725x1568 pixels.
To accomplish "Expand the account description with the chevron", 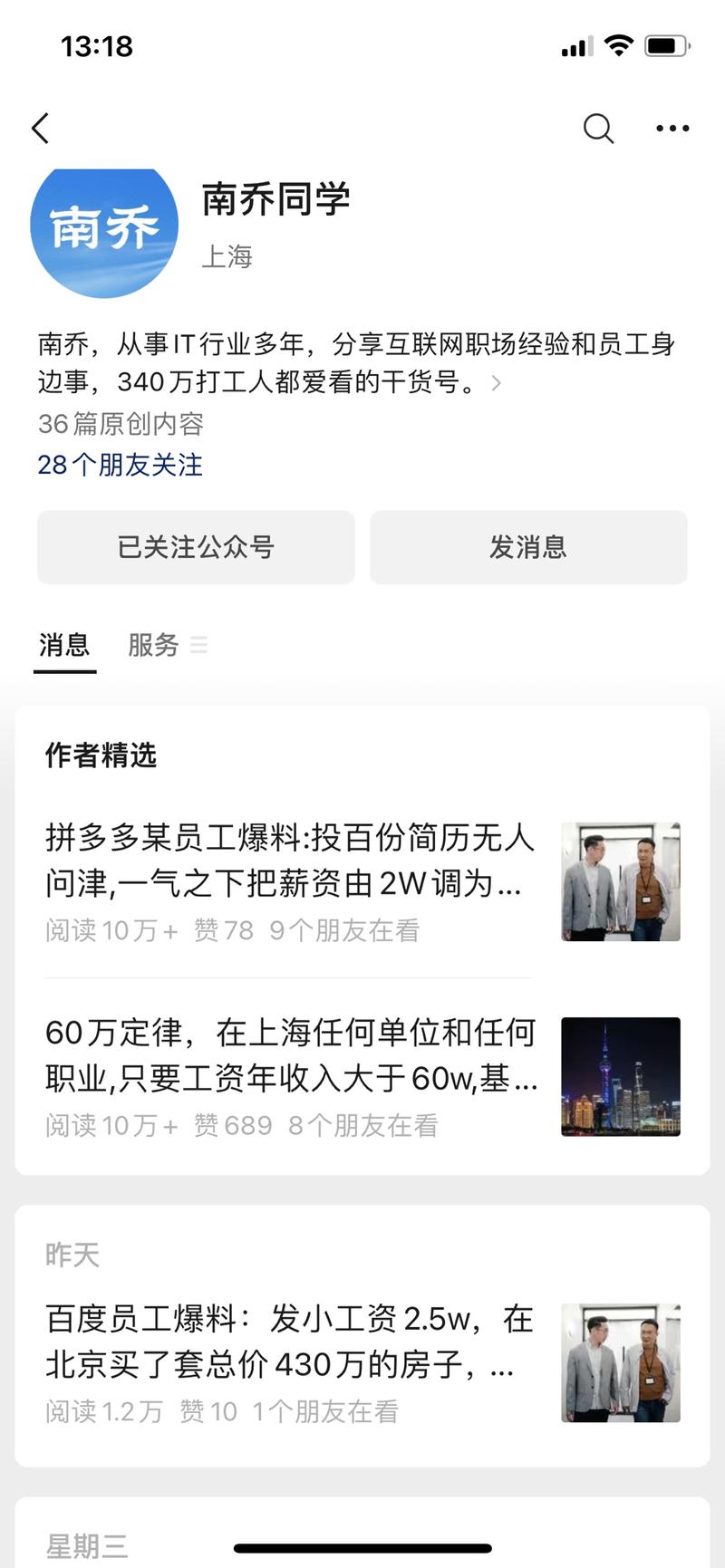I will 495,383.
